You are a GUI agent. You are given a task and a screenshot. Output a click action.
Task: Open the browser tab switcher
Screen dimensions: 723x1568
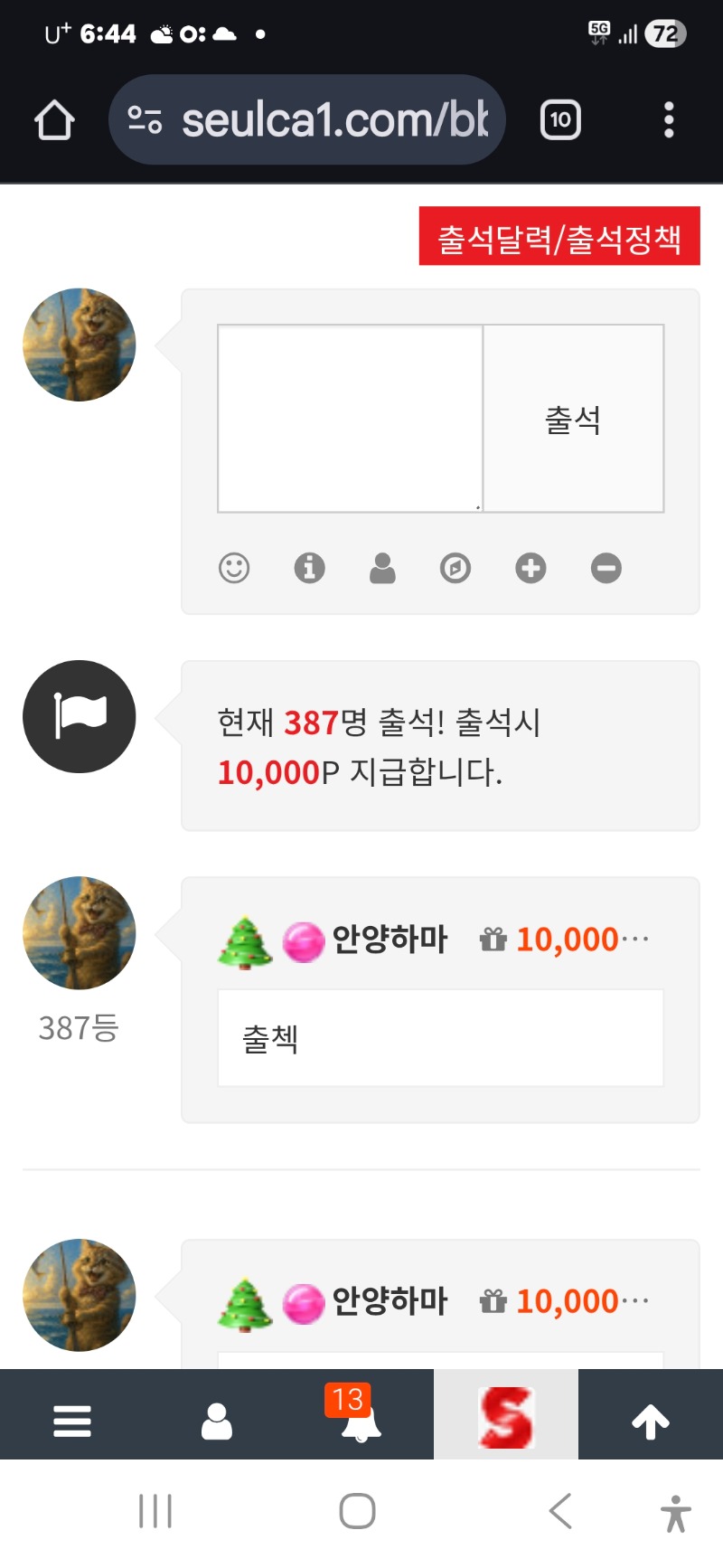(x=560, y=120)
